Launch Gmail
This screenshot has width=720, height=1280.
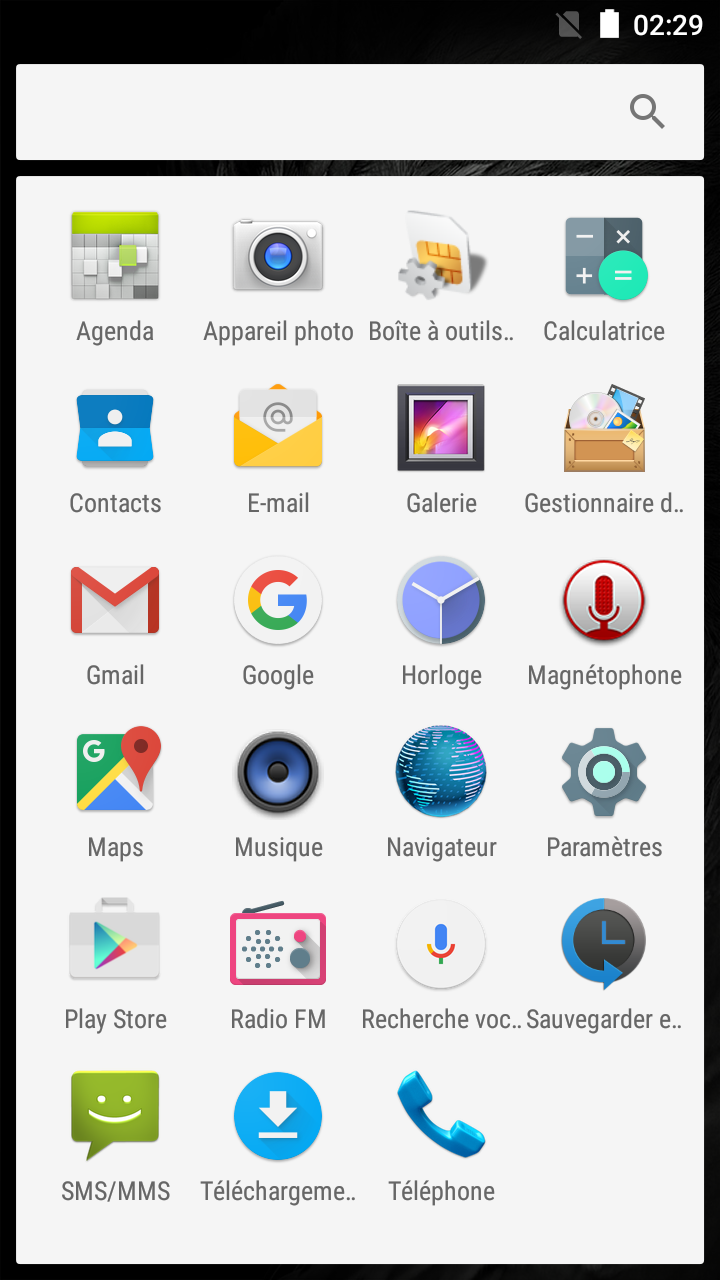click(115, 600)
